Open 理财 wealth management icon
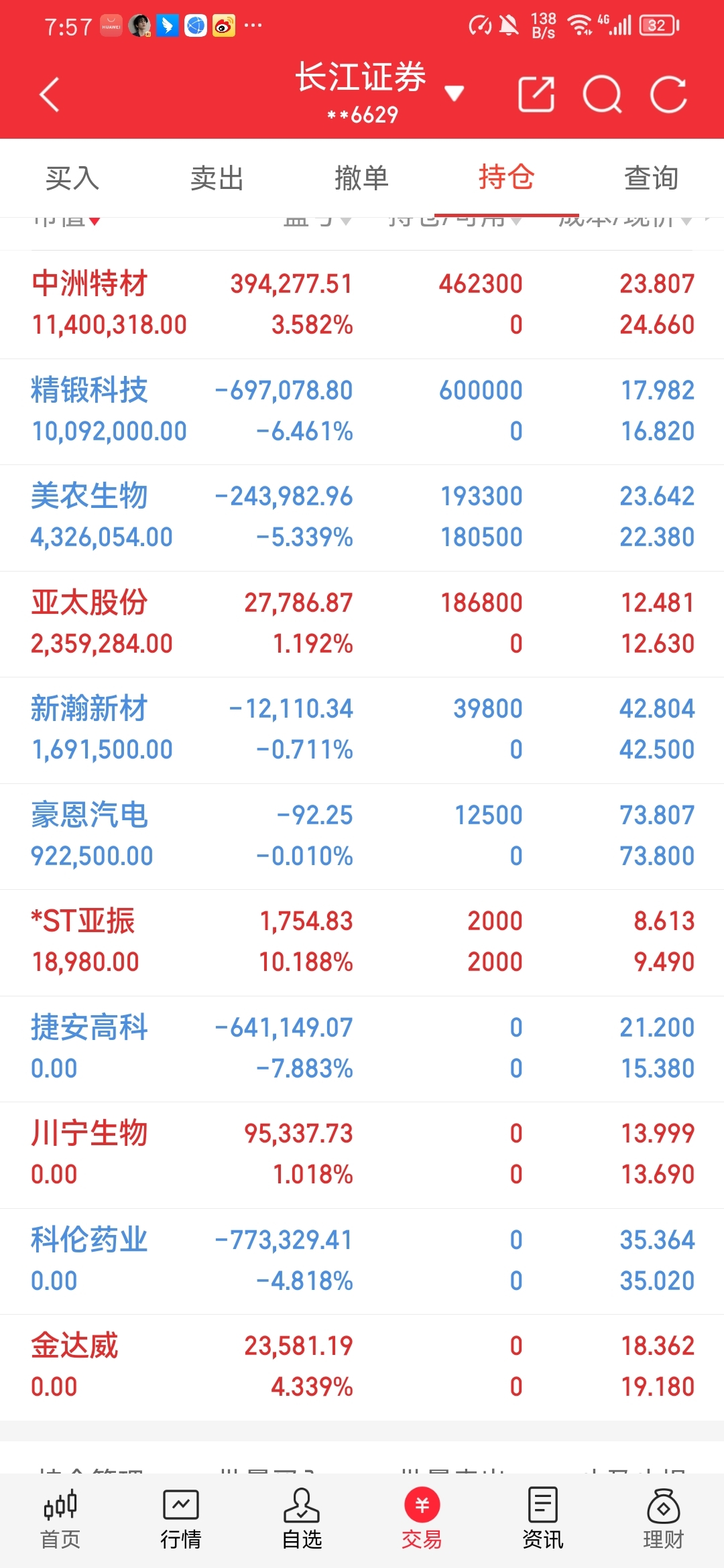724x1568 pixels. pyautogui.click(x=663, y=1516)
